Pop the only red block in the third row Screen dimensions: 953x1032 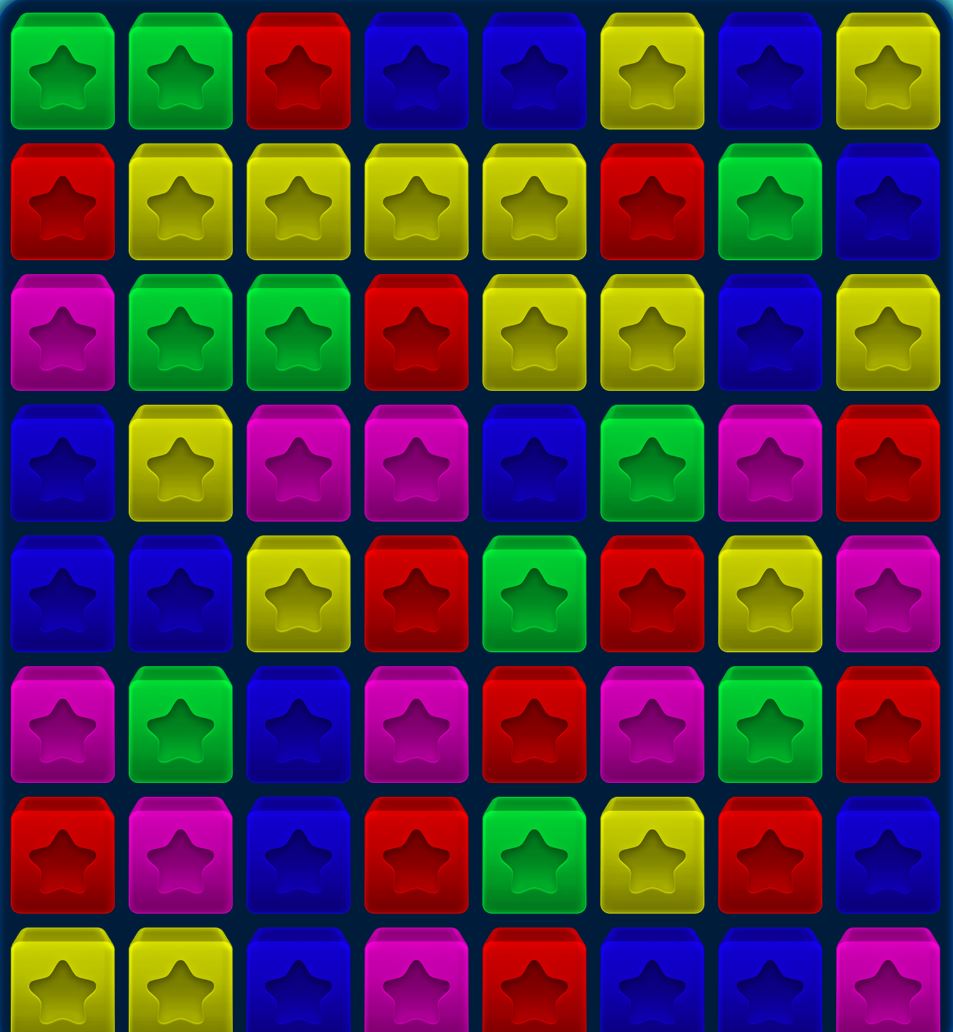coord(416,333)
